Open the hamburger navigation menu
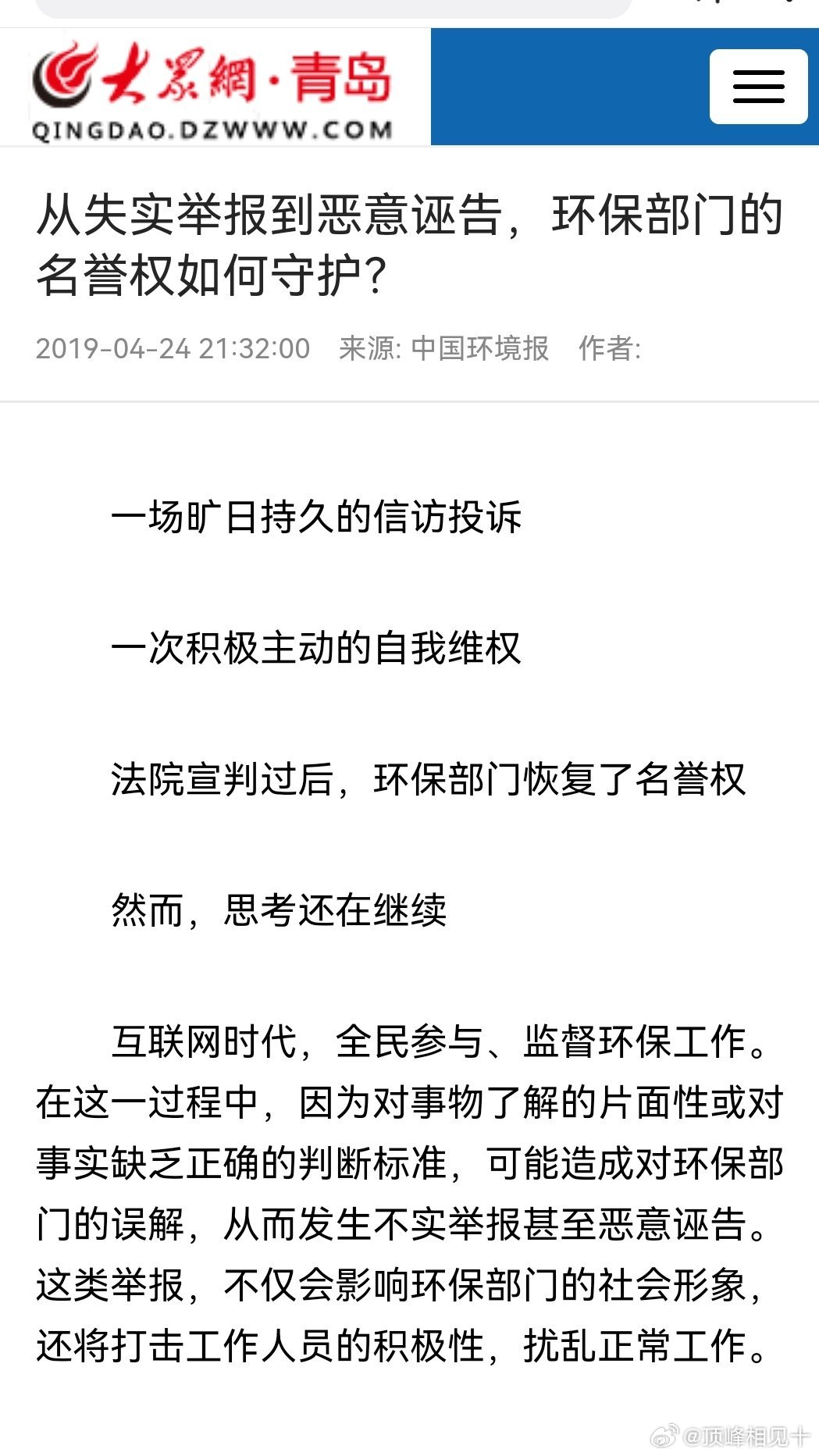 [757, 87]
